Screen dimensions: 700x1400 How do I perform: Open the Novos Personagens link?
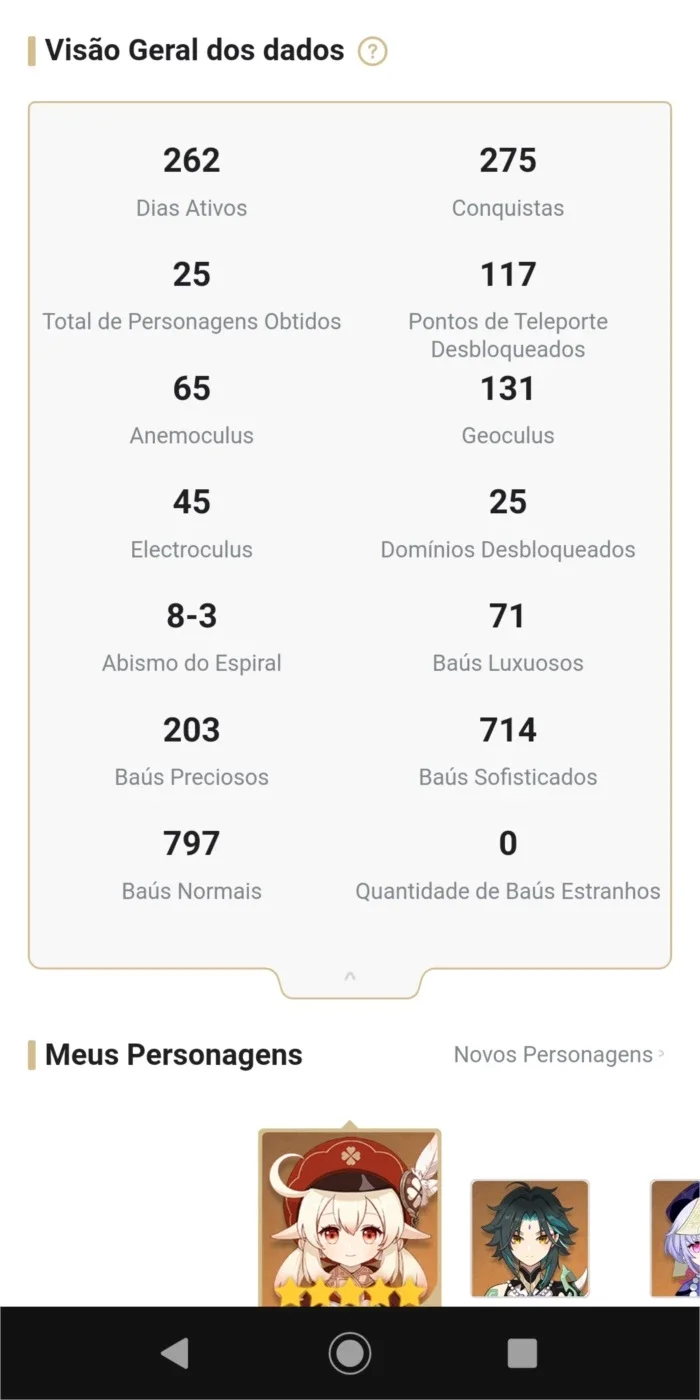tap(559, 1054)
